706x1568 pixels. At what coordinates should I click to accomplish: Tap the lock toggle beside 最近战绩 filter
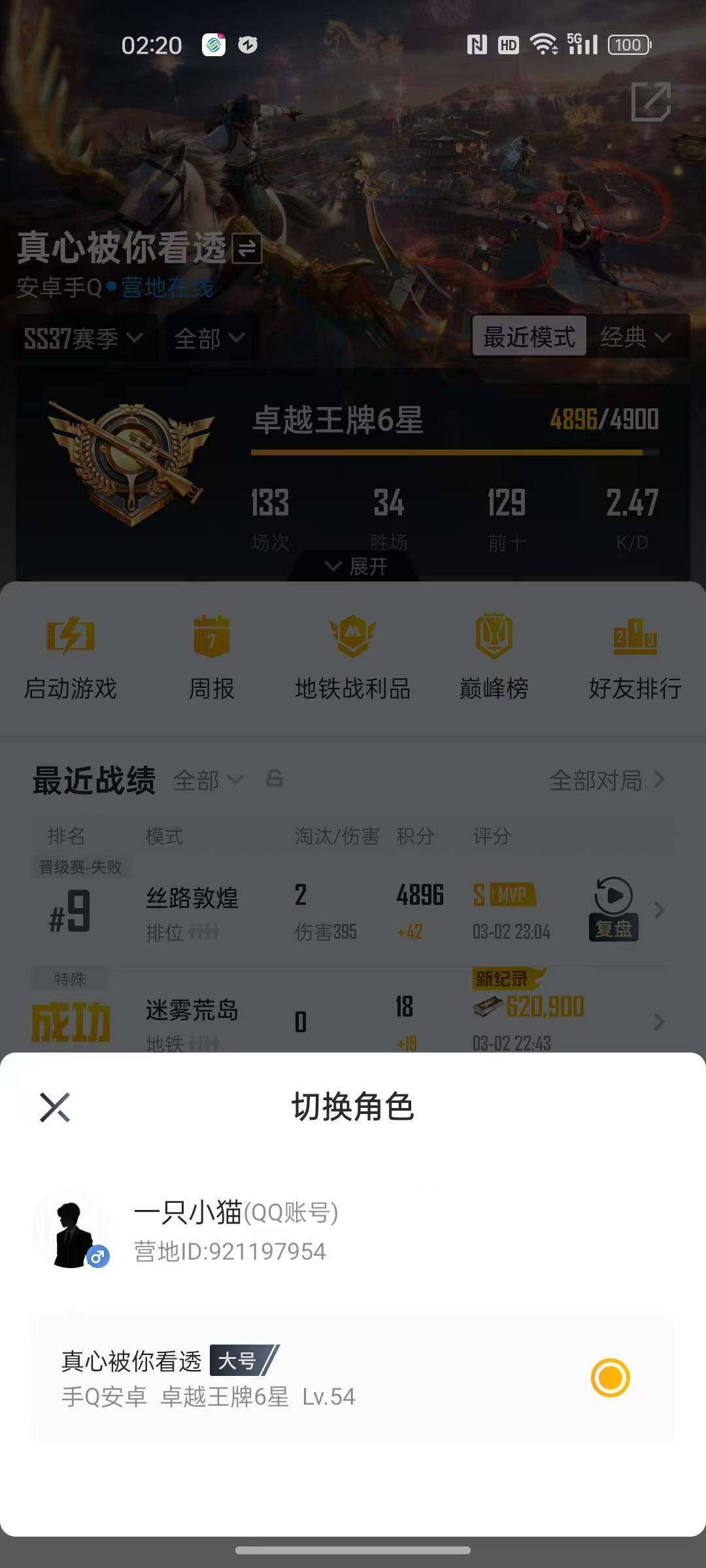point(273,780)
